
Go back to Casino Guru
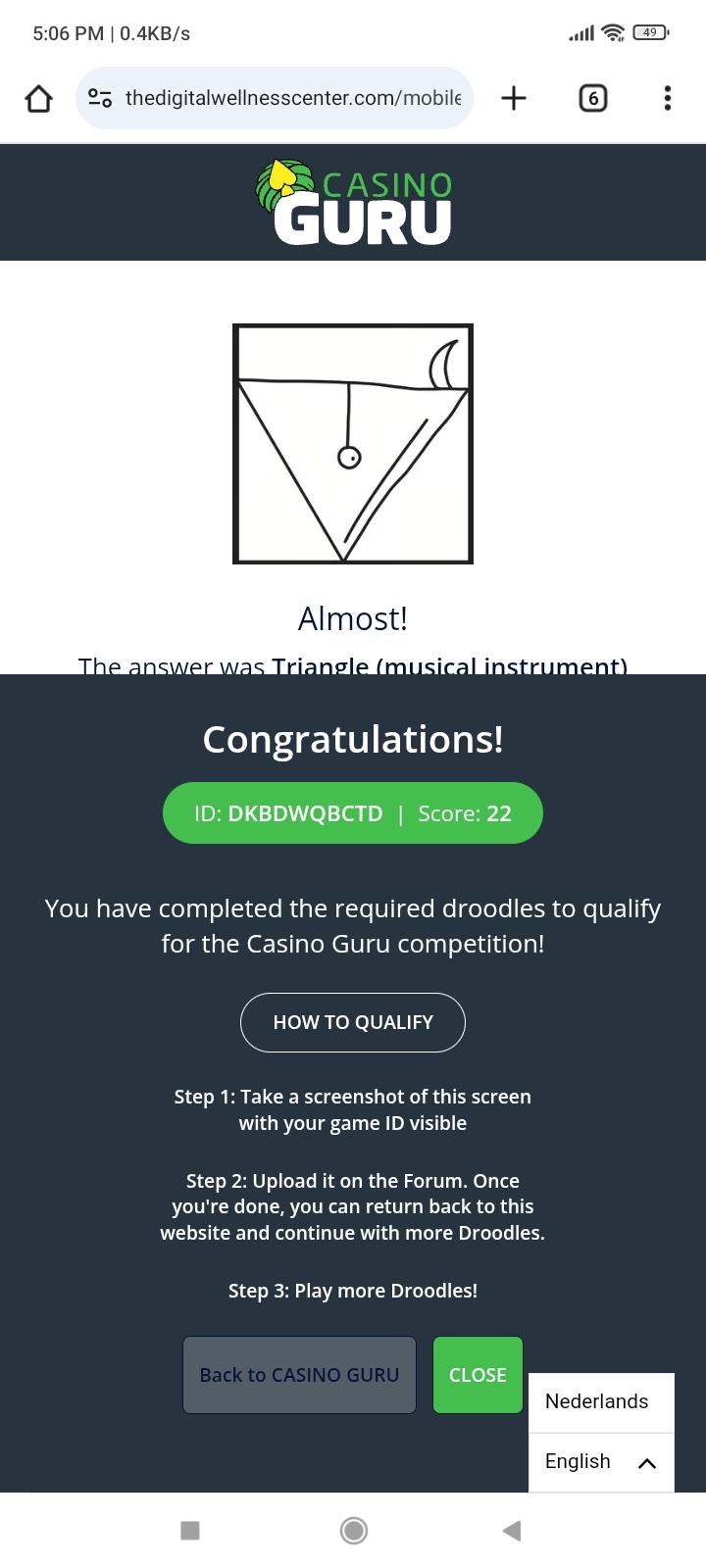pos(299,1375)
